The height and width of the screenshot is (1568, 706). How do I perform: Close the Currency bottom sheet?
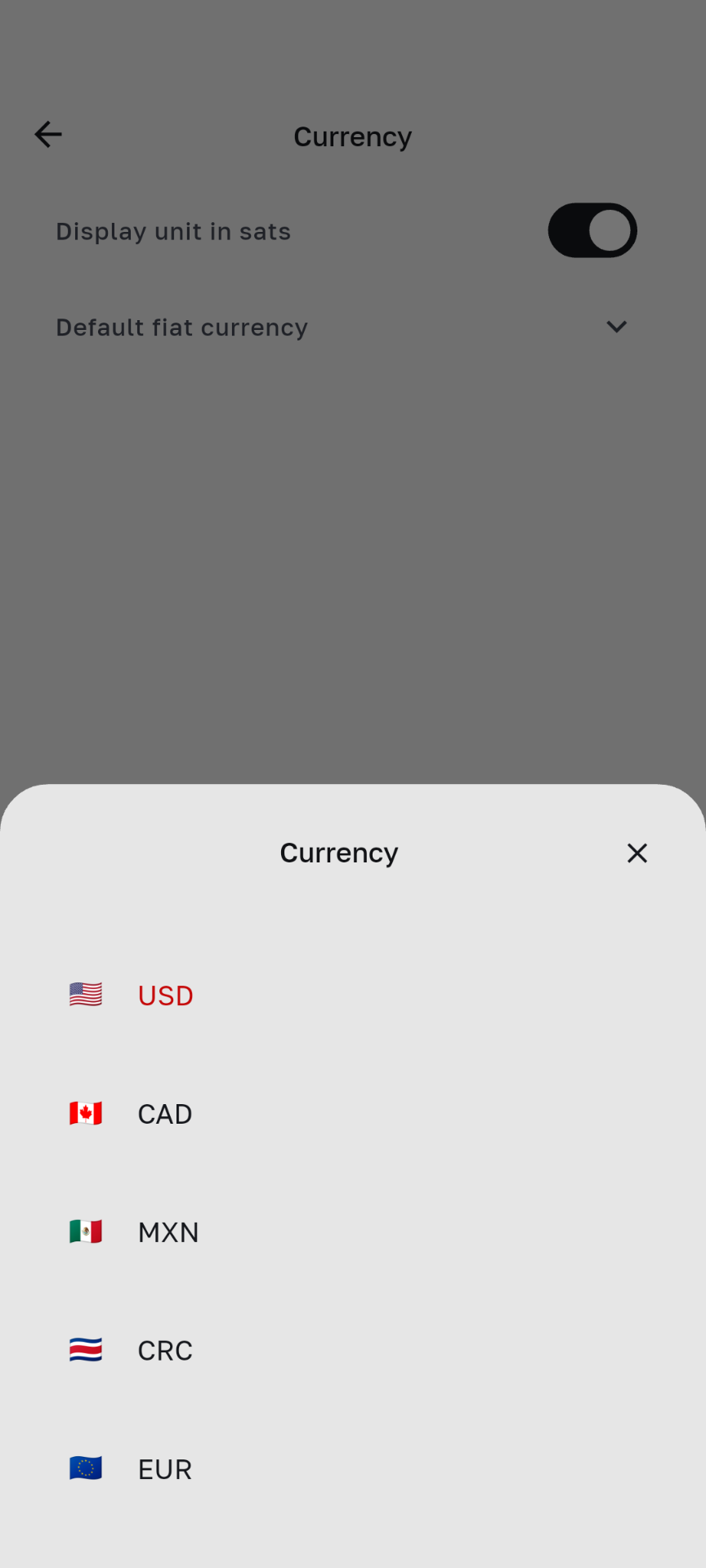(637, 853)
